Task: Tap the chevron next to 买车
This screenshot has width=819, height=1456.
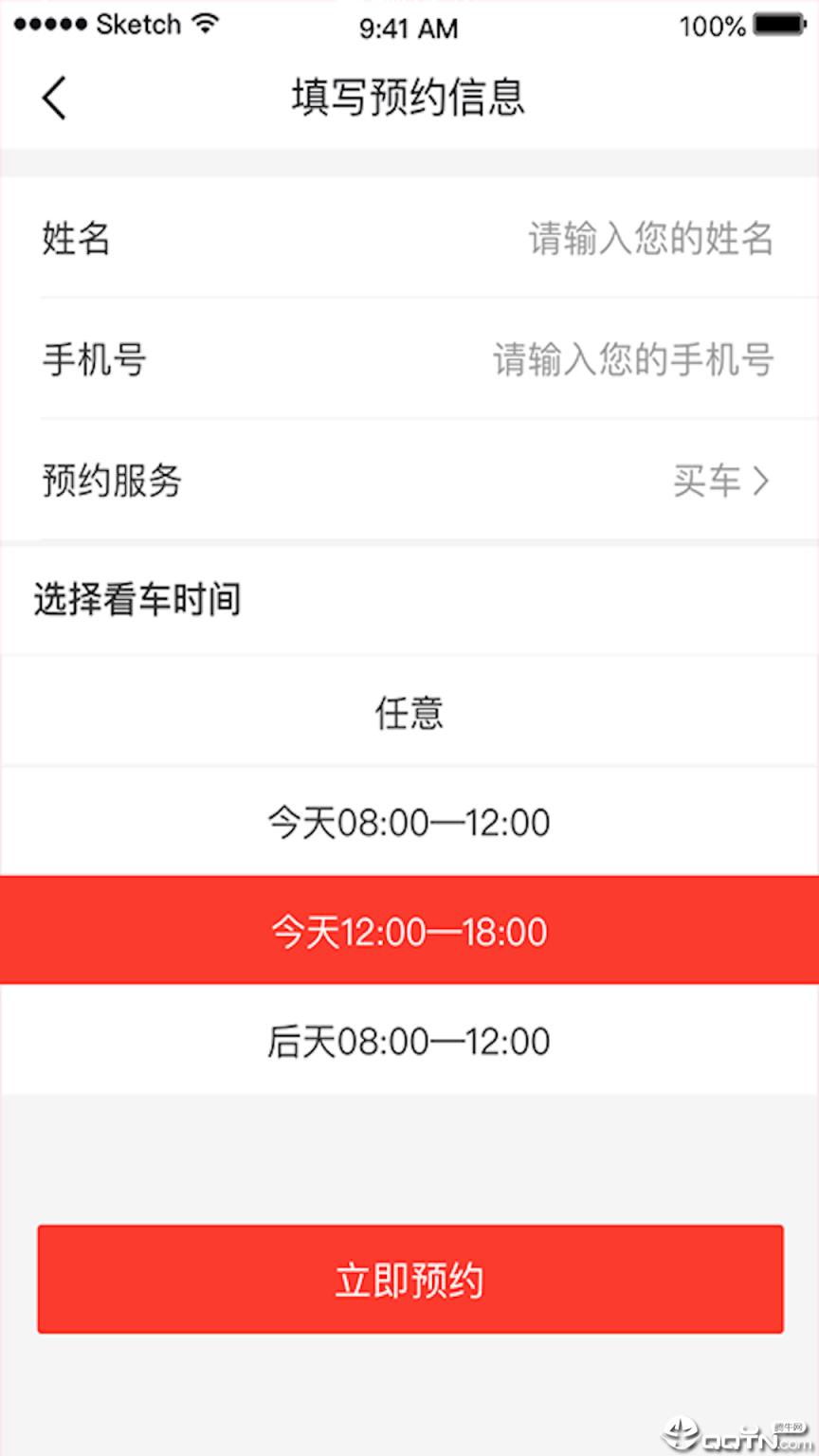Action: (x=761, y=482)
